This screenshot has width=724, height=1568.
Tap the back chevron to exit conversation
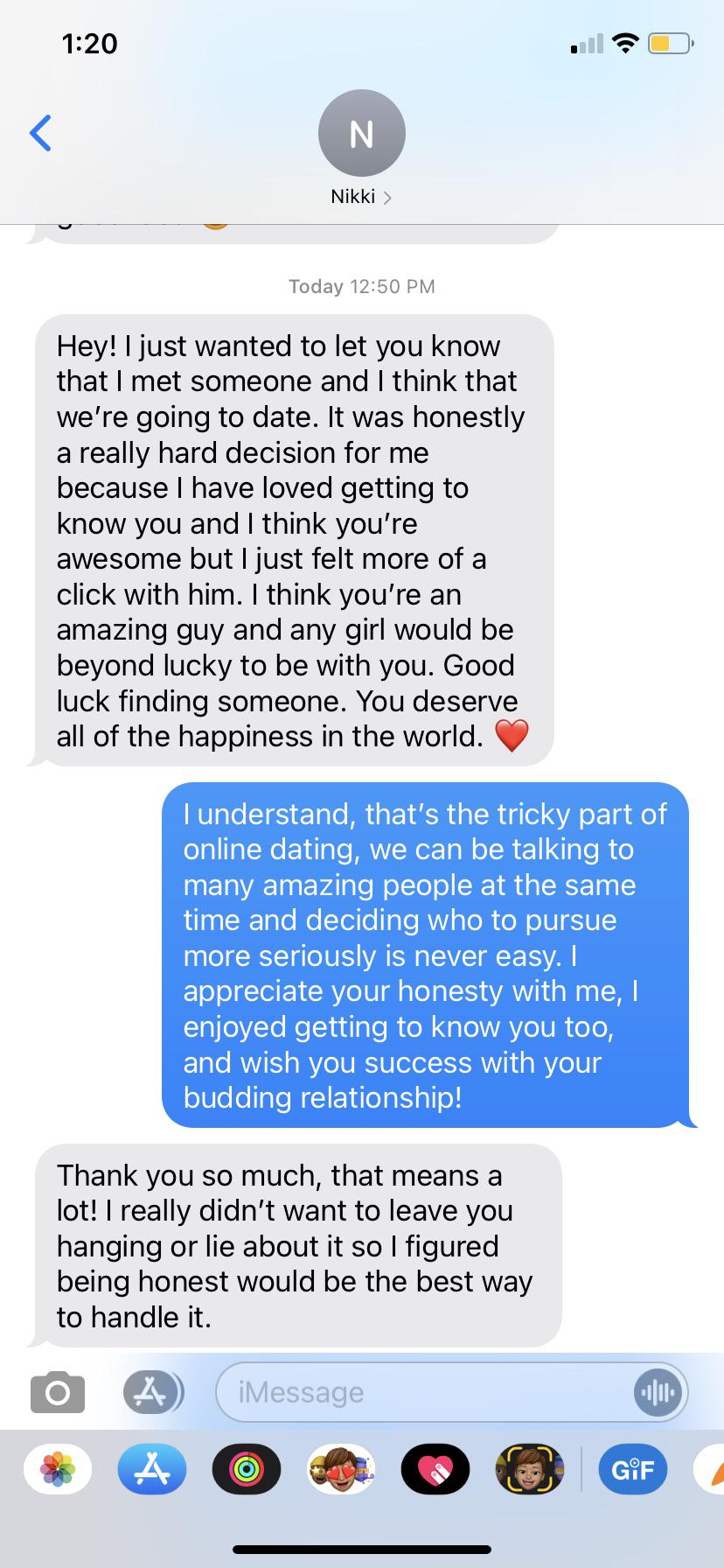(38, 133)
